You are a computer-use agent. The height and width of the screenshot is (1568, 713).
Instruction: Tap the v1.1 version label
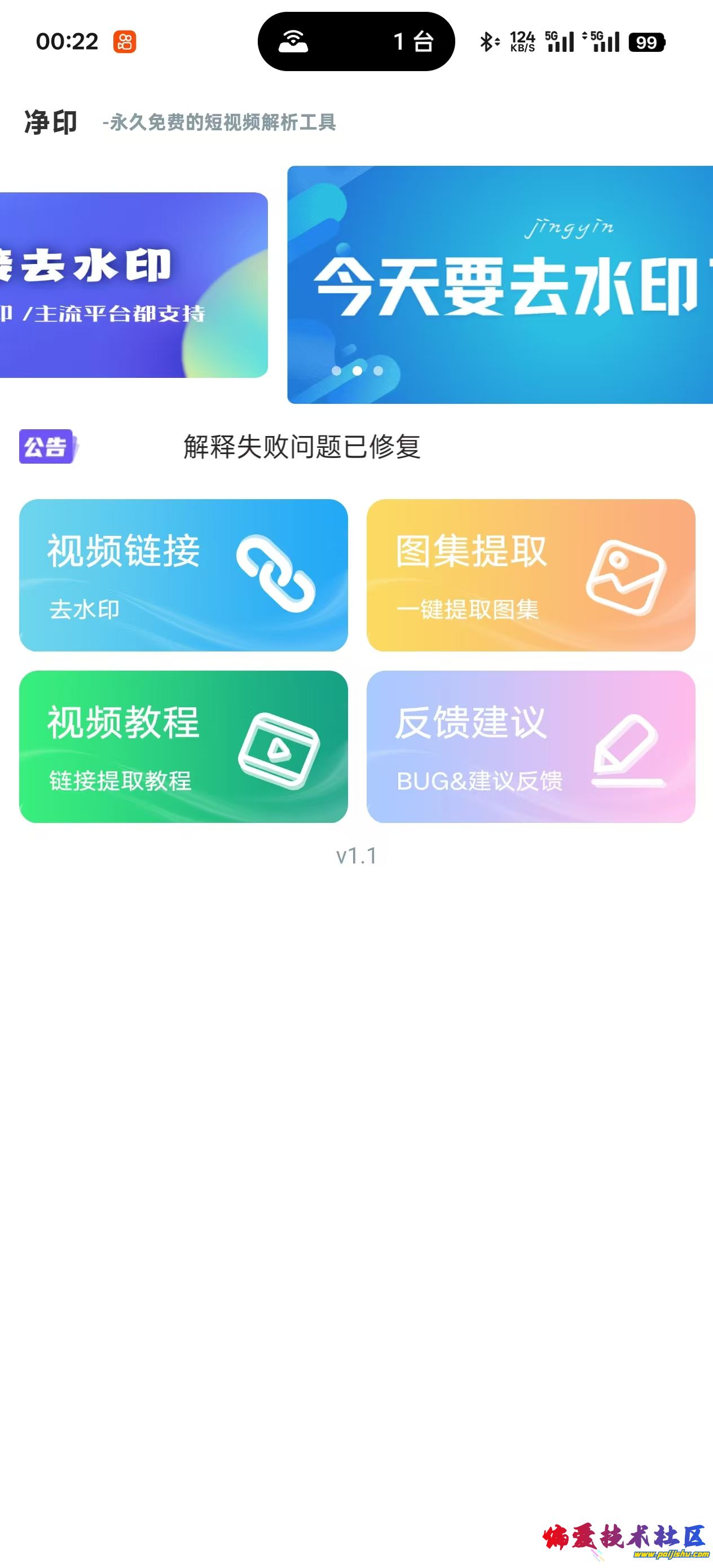[356, 856]
